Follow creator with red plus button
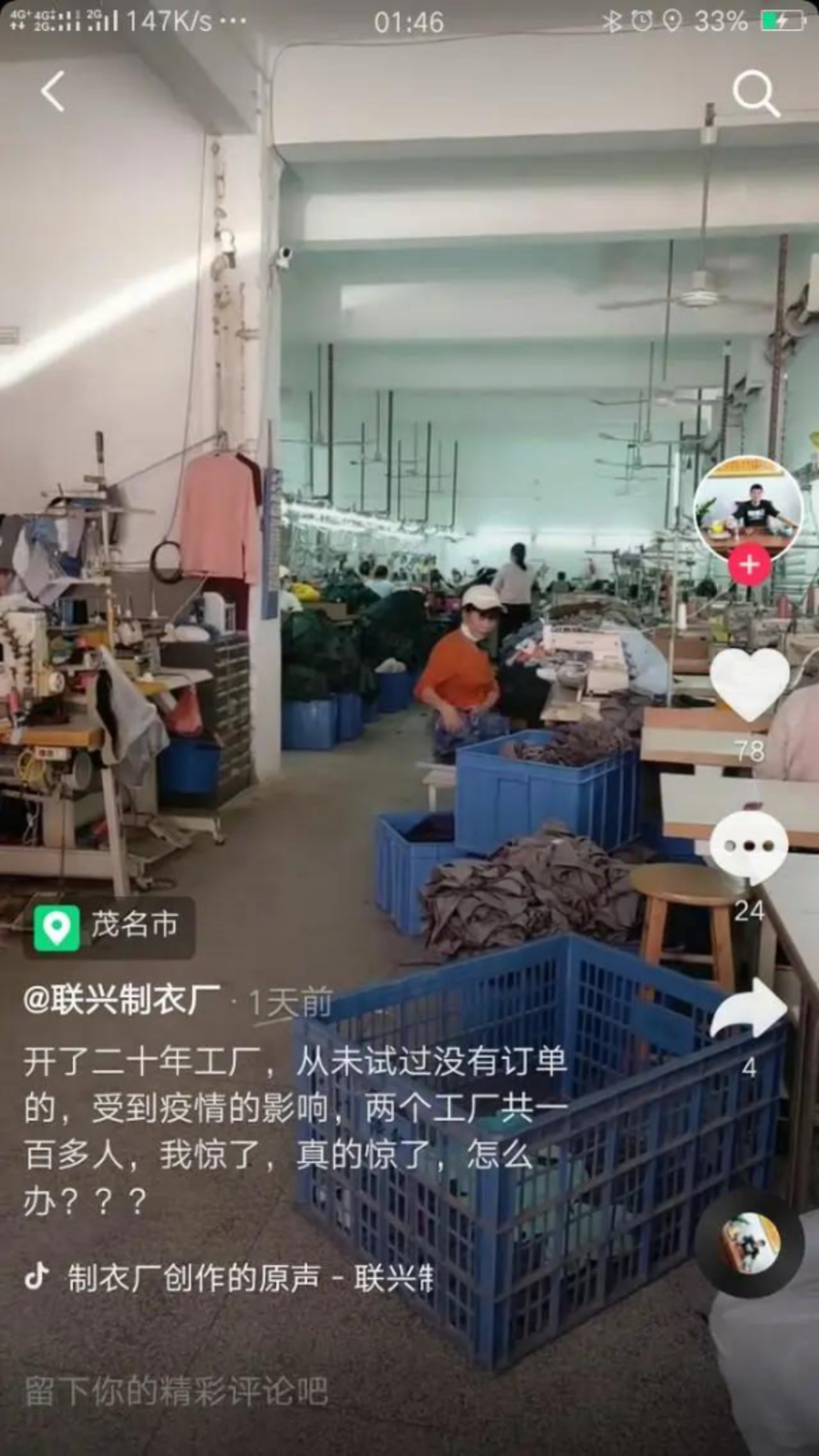Image resolution: width=819 pixels, height=1456 pixels. click(x=749, y=565)
